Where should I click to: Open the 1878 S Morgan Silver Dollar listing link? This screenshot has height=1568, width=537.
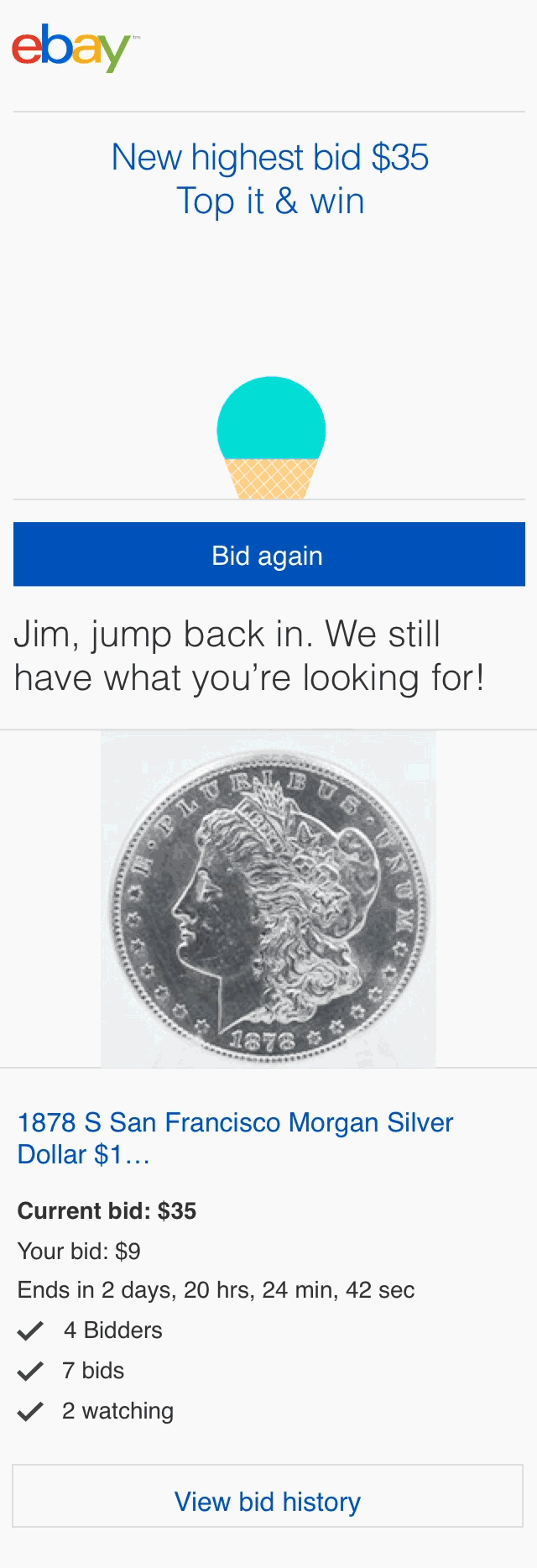point(235,1137)
